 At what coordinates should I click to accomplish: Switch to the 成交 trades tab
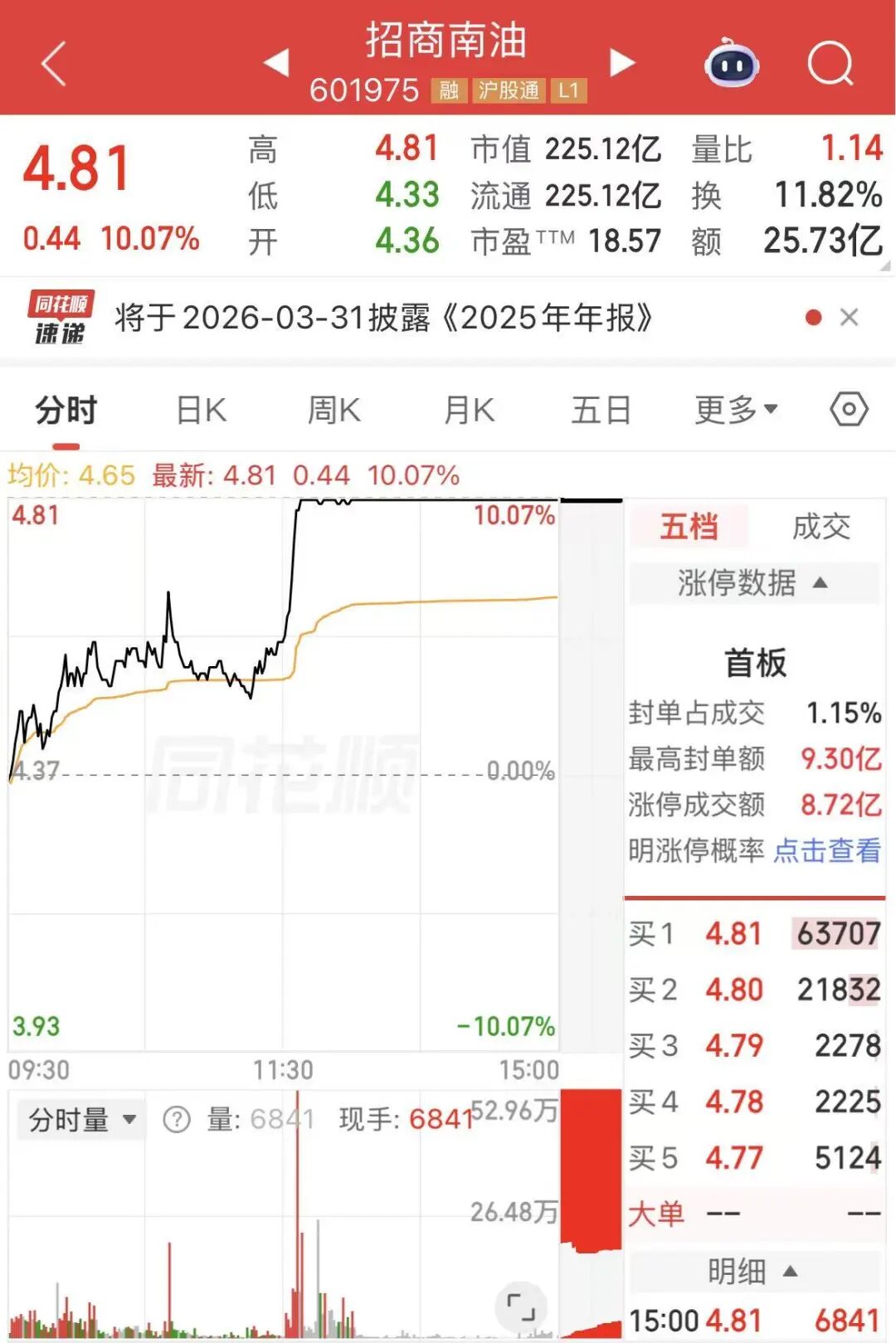pyautogui.click(x=821, y=527)
